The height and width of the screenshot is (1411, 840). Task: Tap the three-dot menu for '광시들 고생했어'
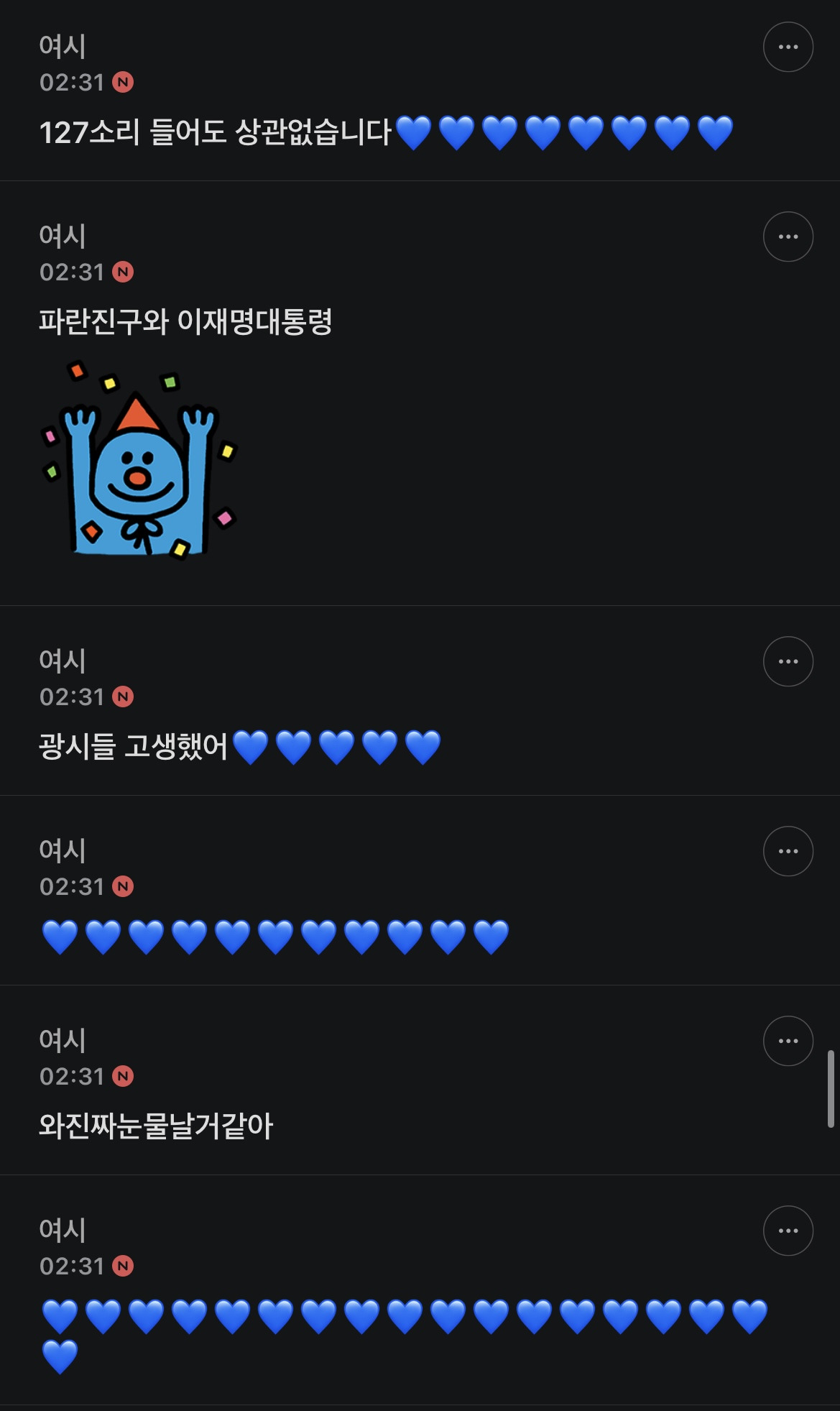point(788,661)
